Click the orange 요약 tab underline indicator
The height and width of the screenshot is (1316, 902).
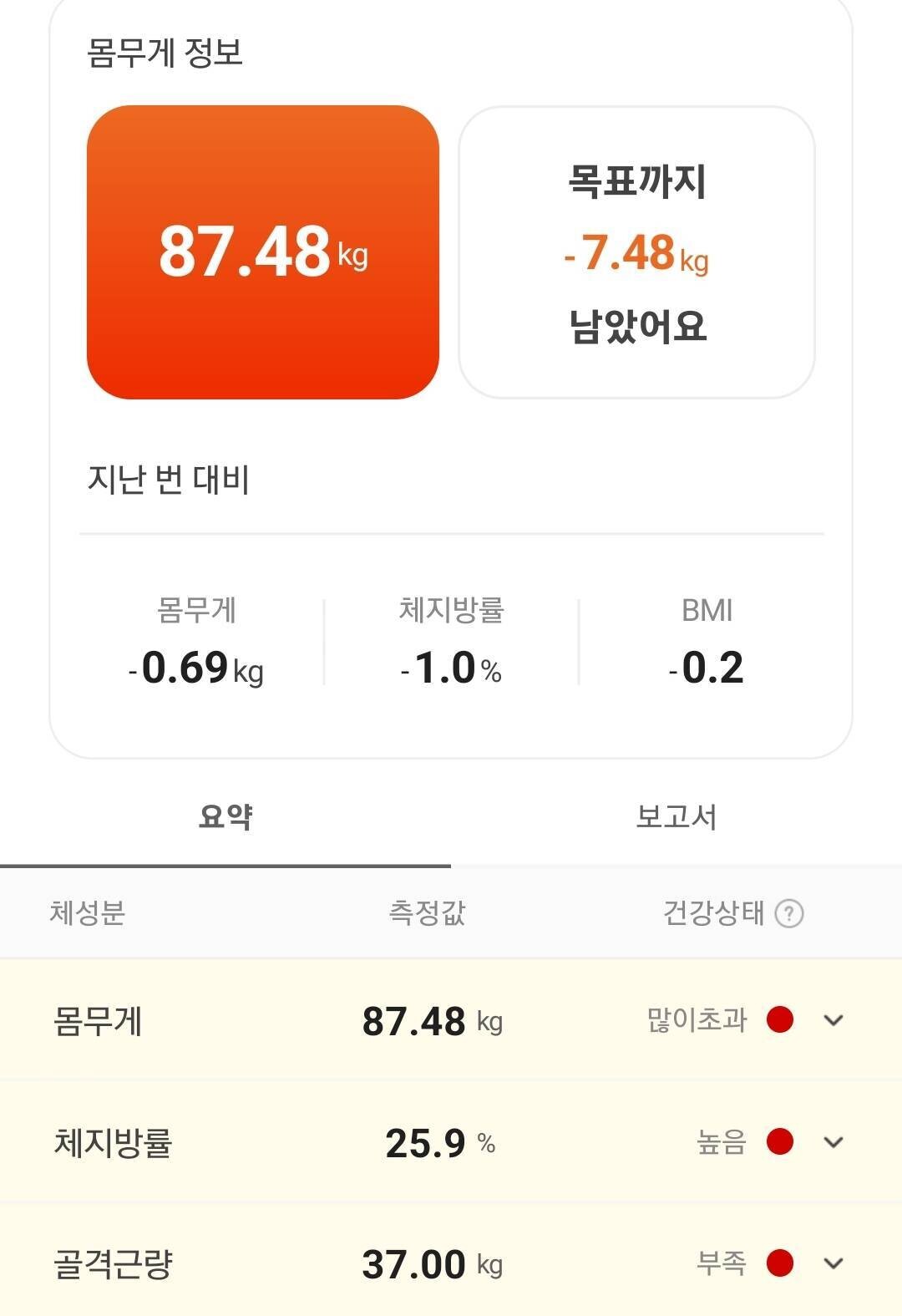225,865
